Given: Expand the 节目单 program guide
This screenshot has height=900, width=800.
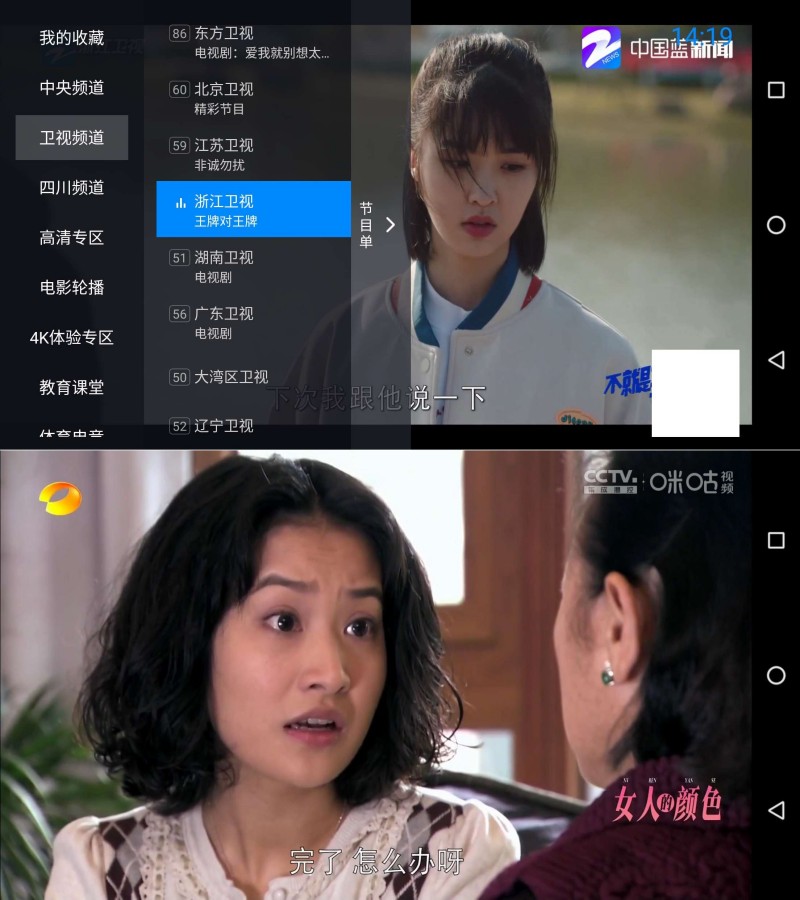Looking at the screenshot, I should (x=378, y=225).
